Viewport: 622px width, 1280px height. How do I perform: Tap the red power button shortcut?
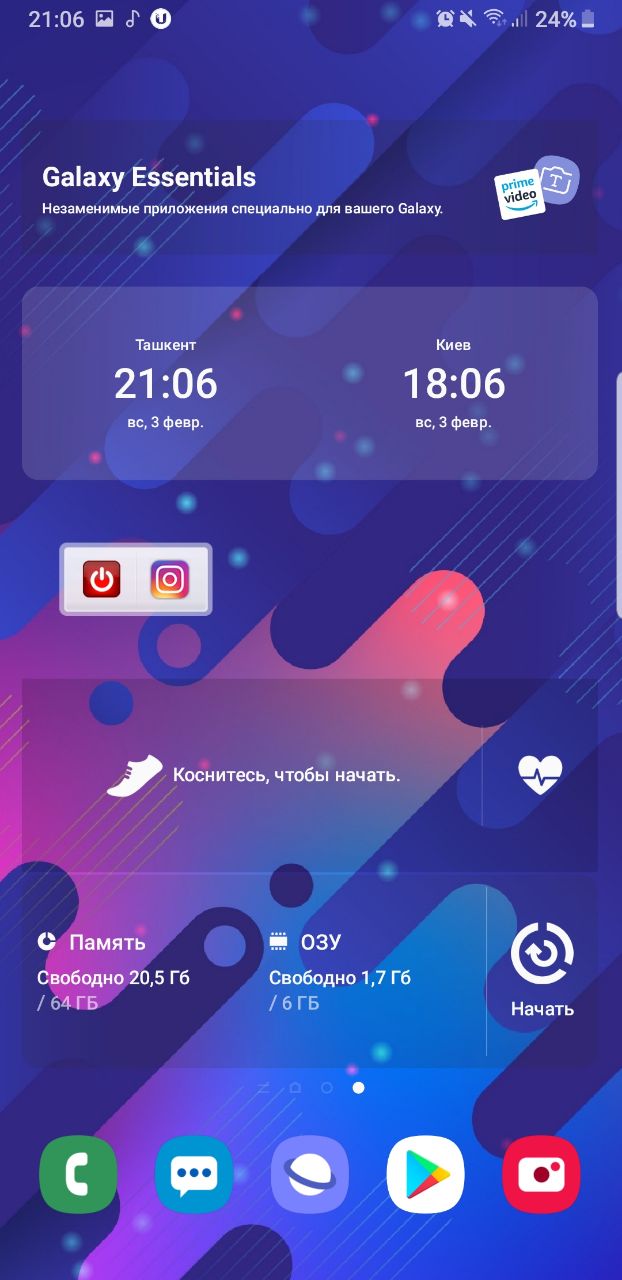(101, 579)
